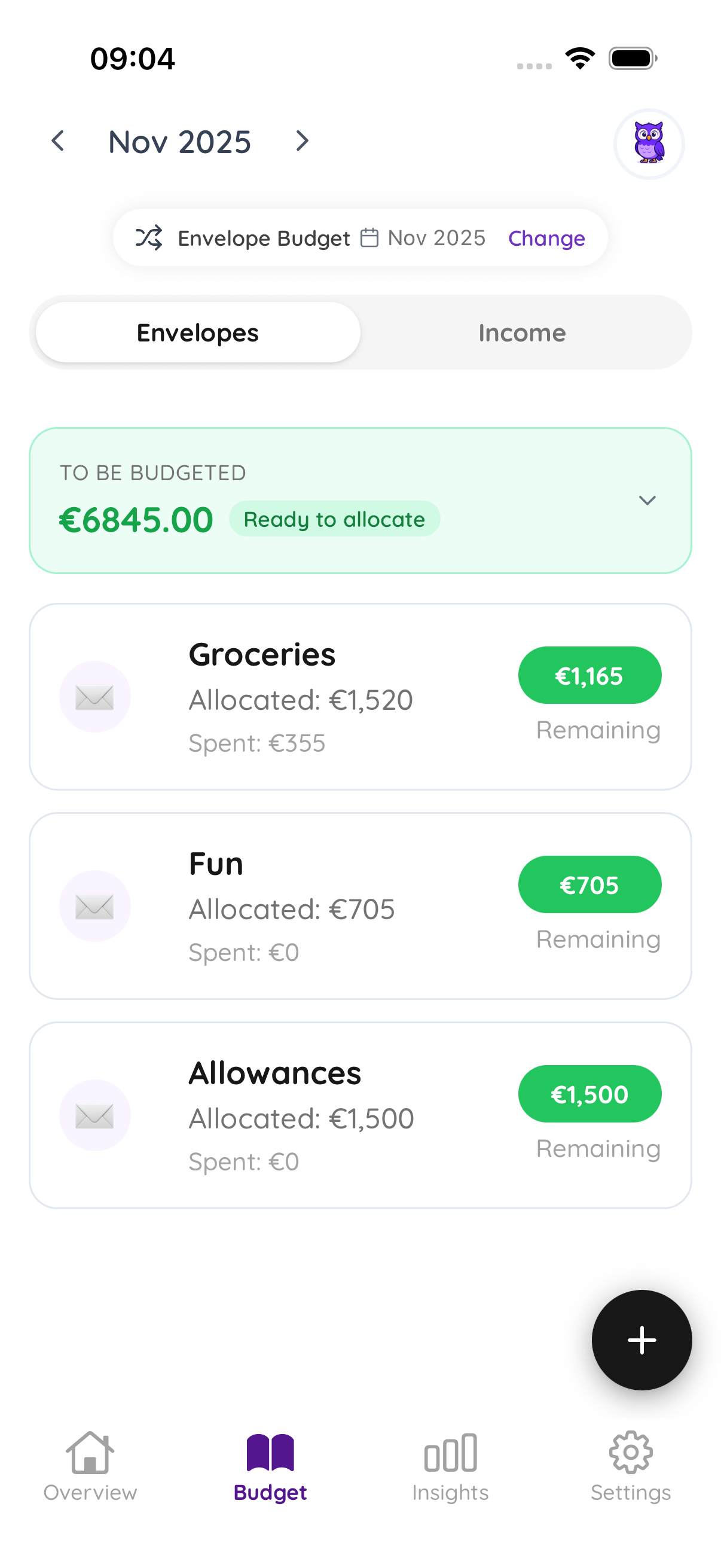The width and height of the screenshot is (721, 1568).
Task: Click the Change budget link
Action: tap(546, 238)
